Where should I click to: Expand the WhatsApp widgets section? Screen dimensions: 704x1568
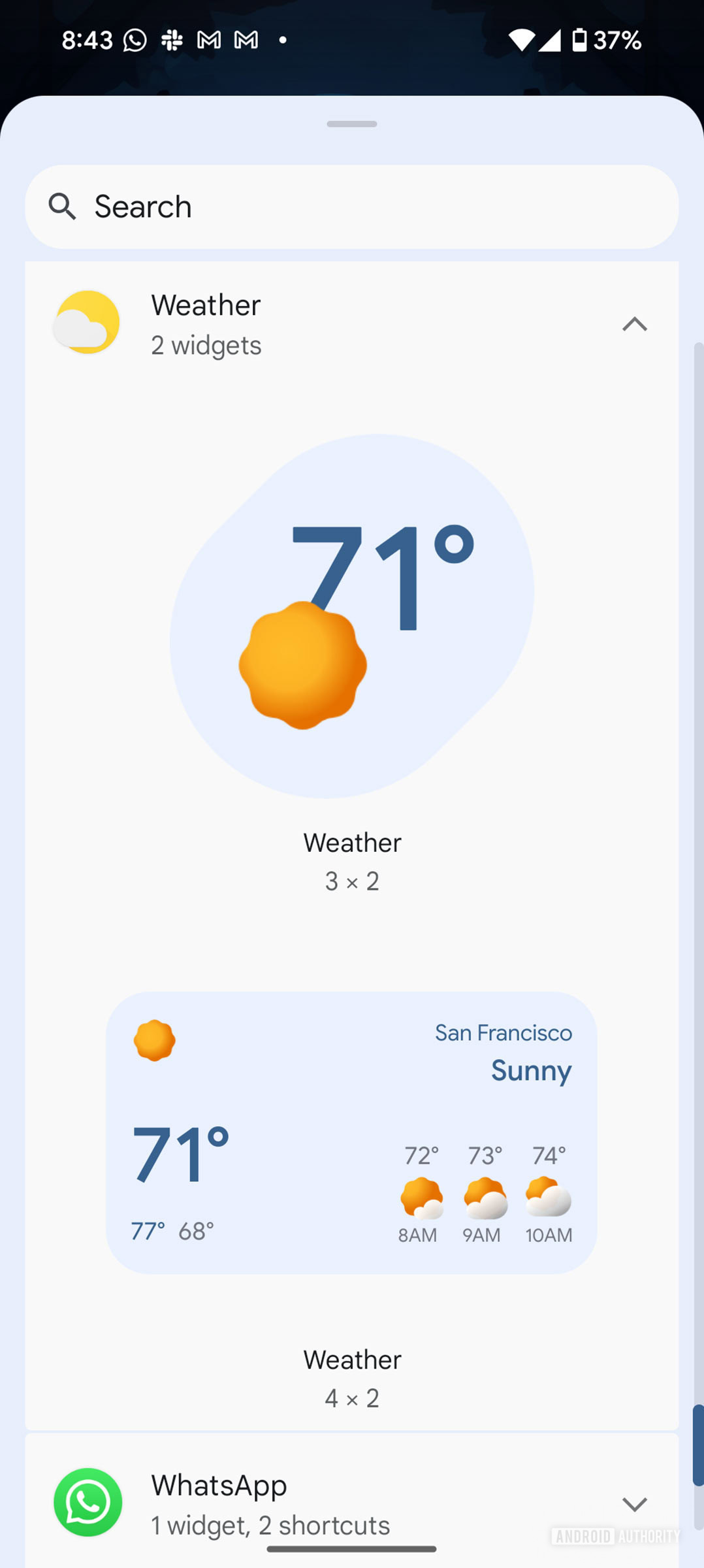(634, 1504)
